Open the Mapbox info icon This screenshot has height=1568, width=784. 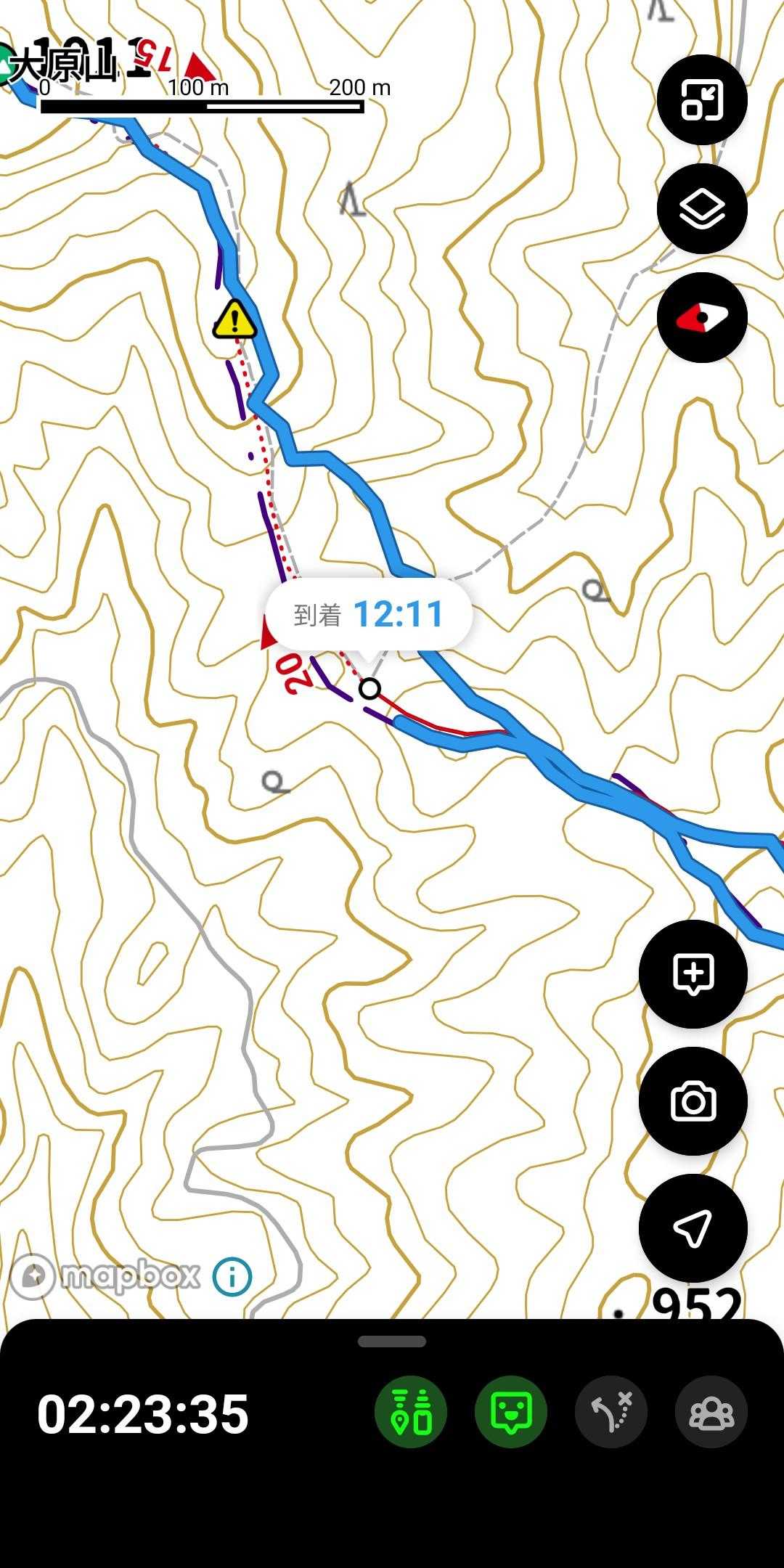pyautogui.click(x=232, y=1276)
